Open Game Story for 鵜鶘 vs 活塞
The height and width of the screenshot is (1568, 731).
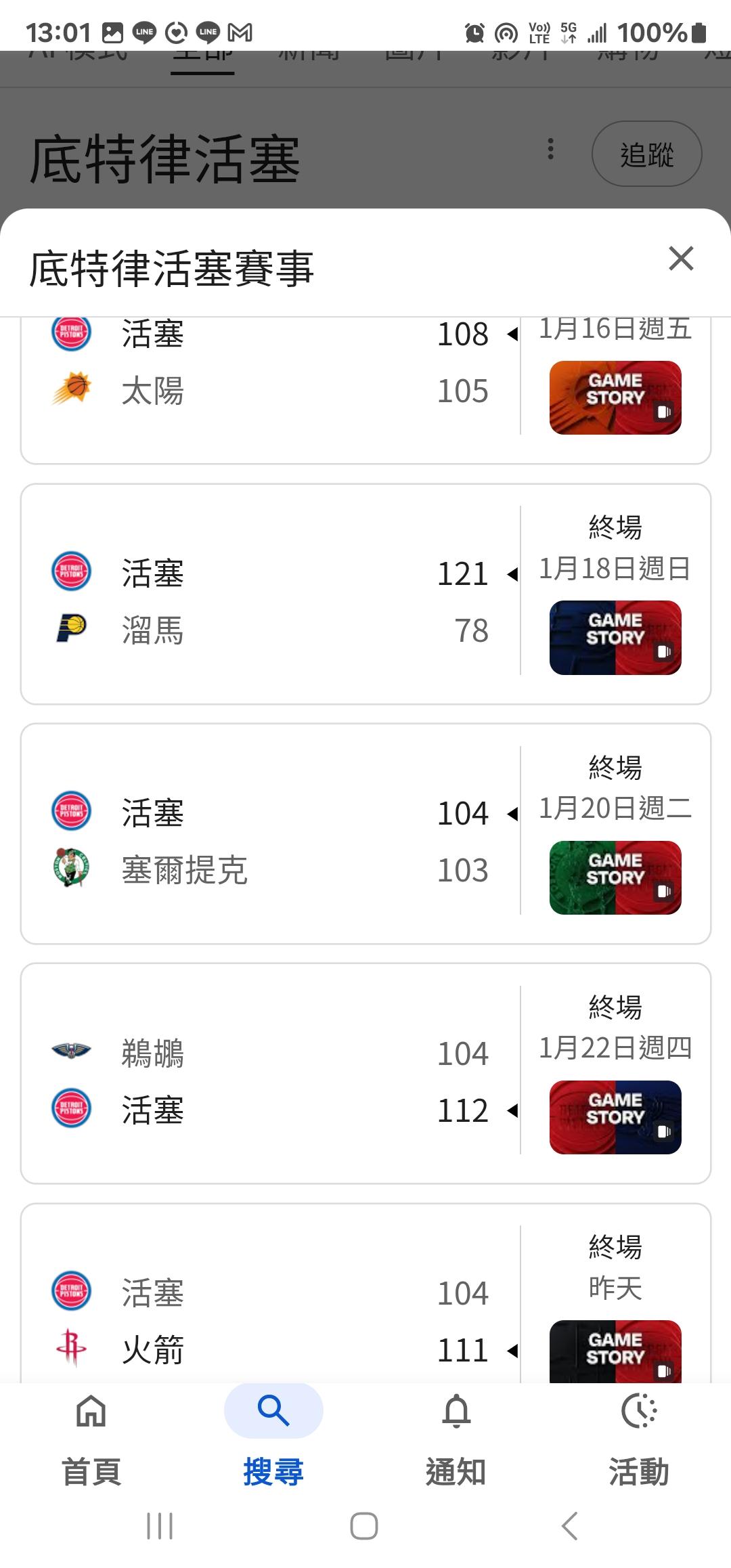pyautogui.click(x=615, y=1117)
